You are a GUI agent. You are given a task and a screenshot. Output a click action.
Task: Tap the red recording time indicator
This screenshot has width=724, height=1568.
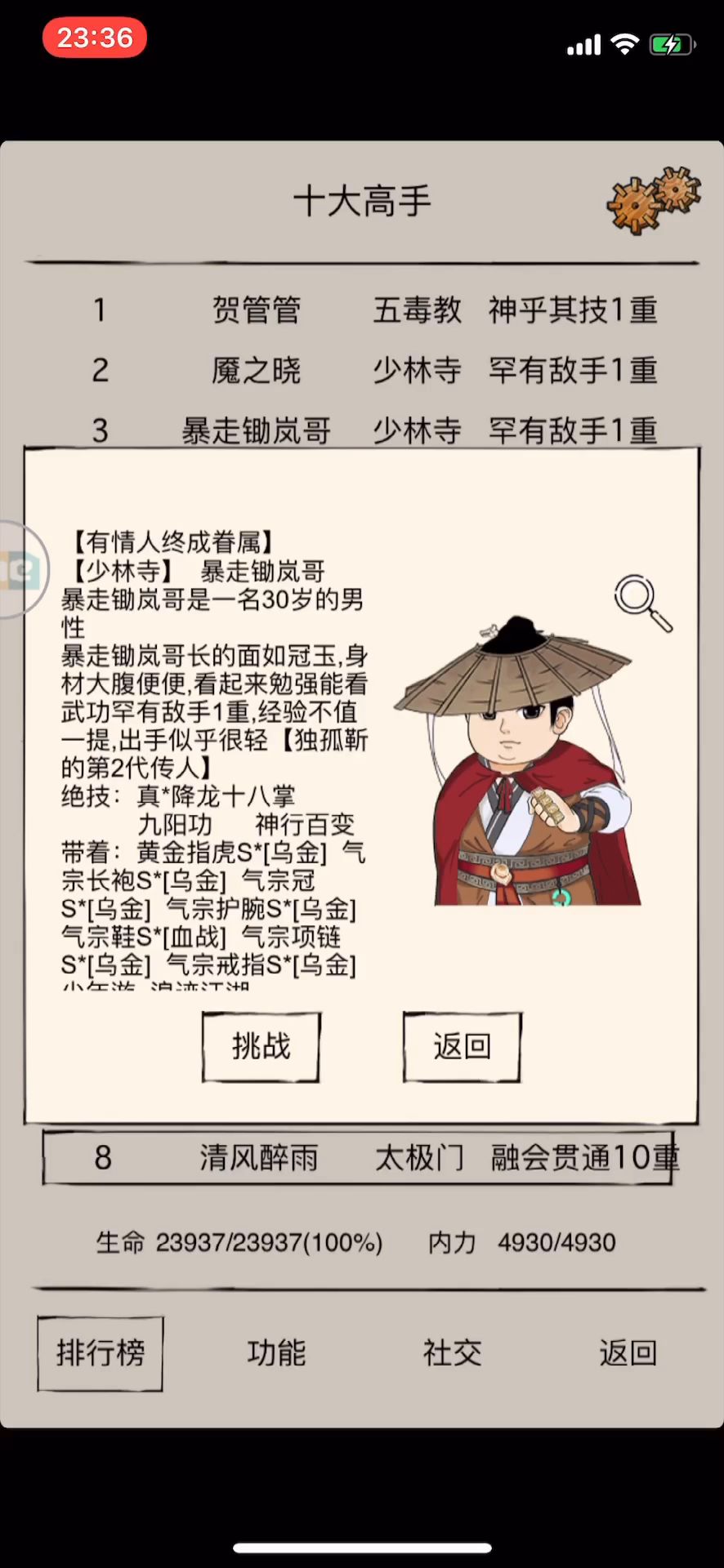pyautogui.click(x=95, y=38)
